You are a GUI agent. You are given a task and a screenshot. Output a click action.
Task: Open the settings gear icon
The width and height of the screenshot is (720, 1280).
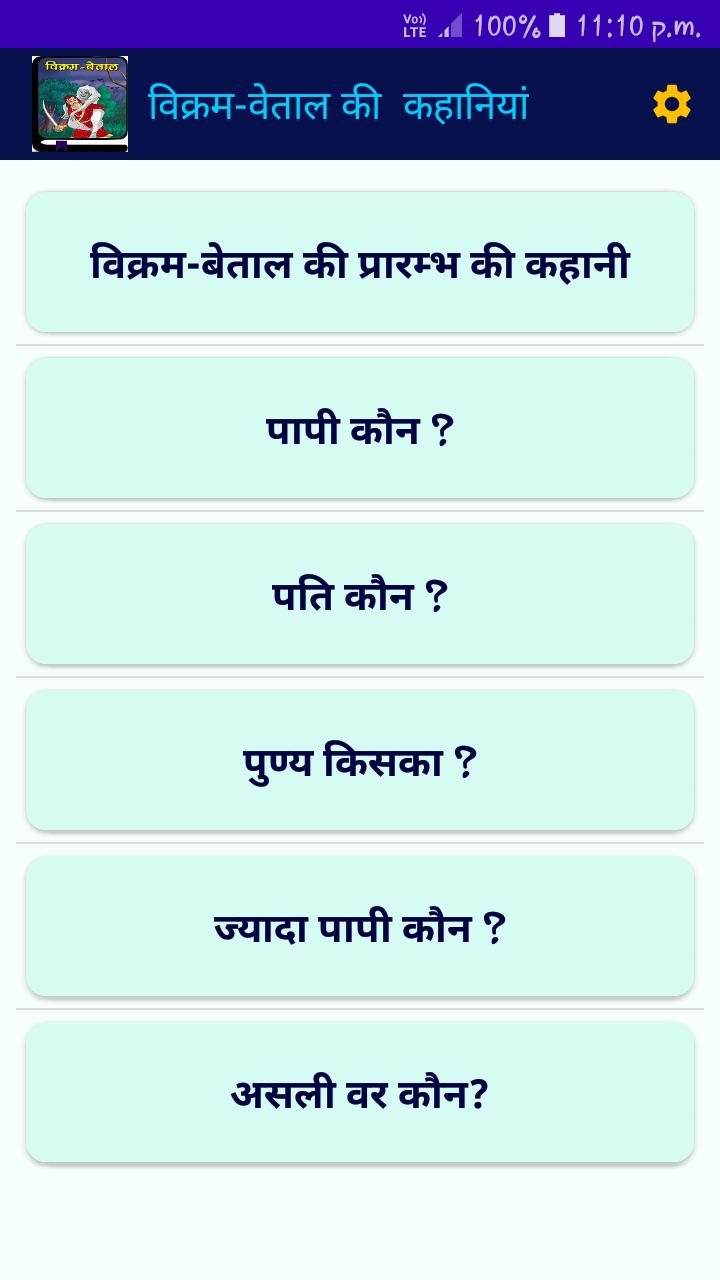point(671,104)
